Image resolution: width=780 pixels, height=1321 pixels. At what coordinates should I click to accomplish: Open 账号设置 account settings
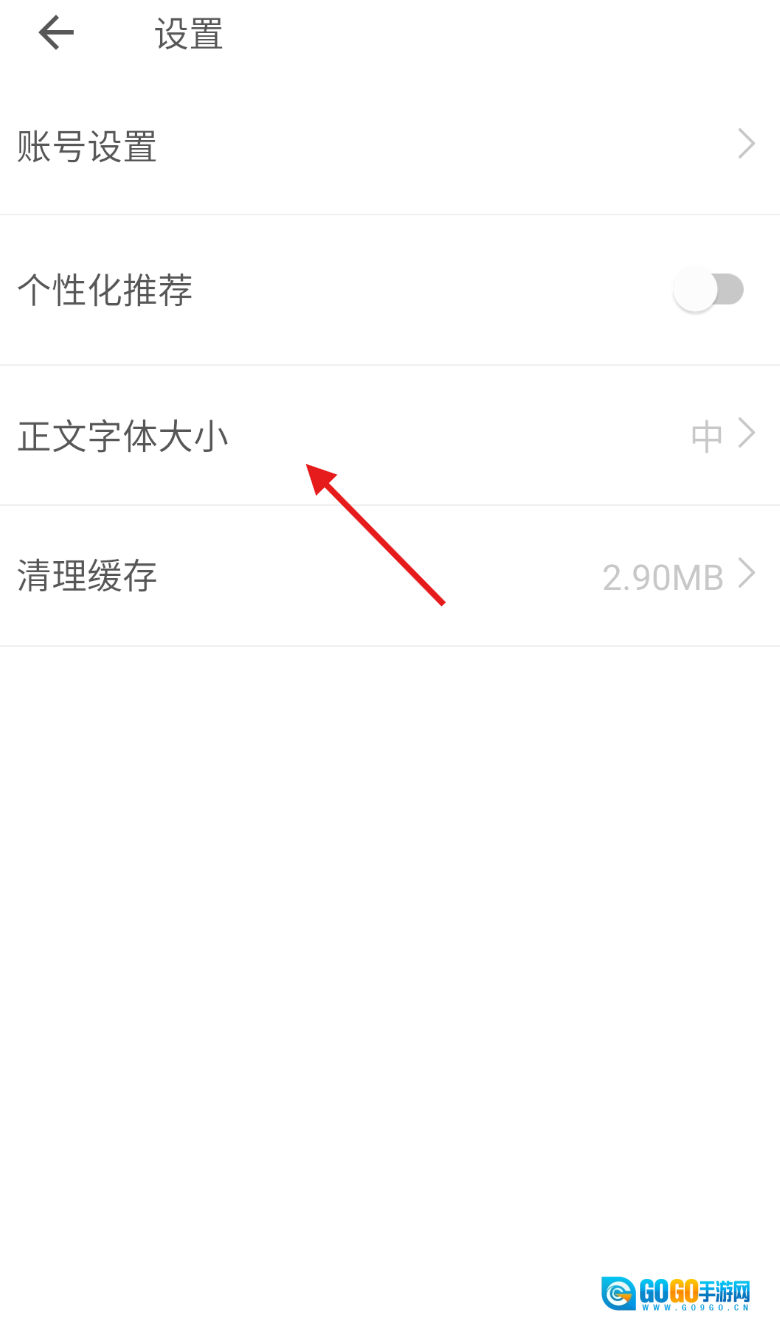(388, 146)
